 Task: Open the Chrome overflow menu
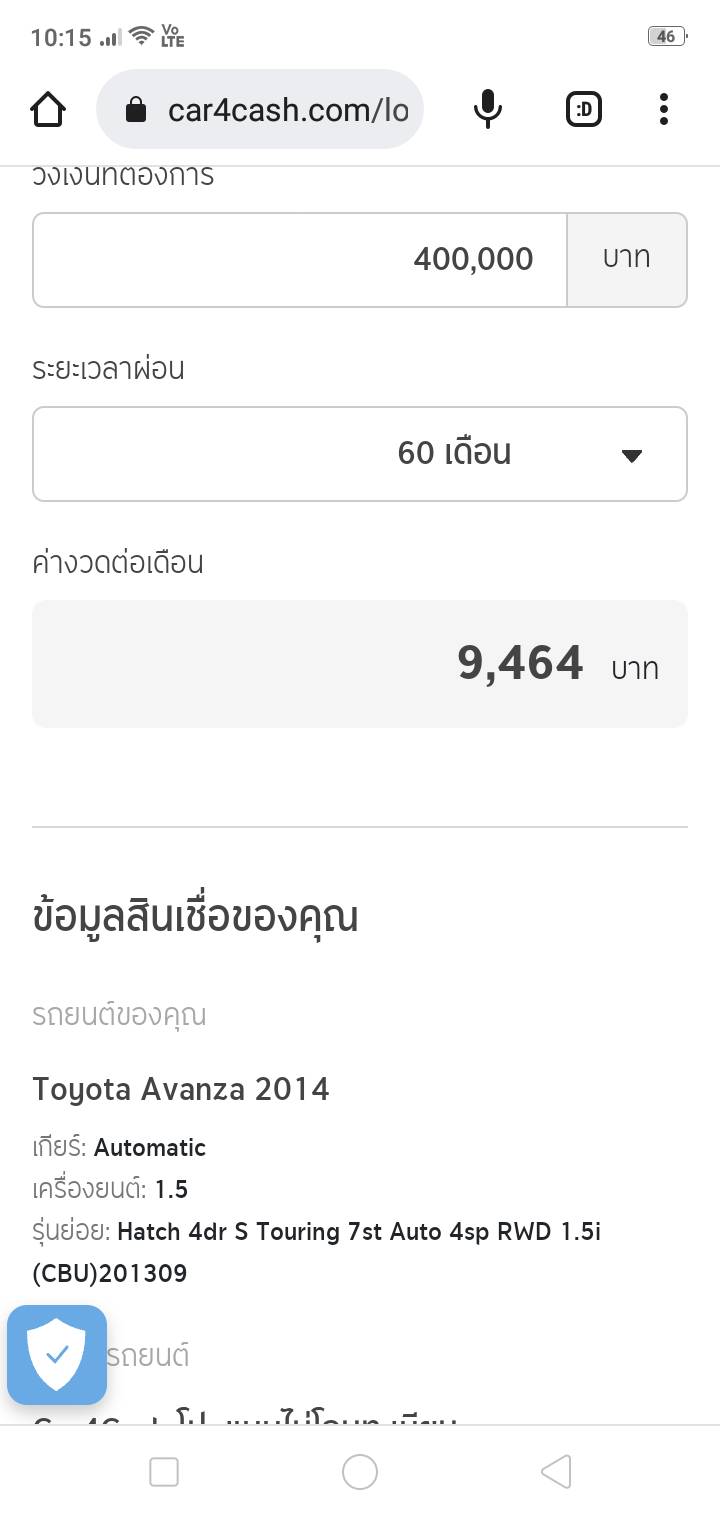[663, 109]
